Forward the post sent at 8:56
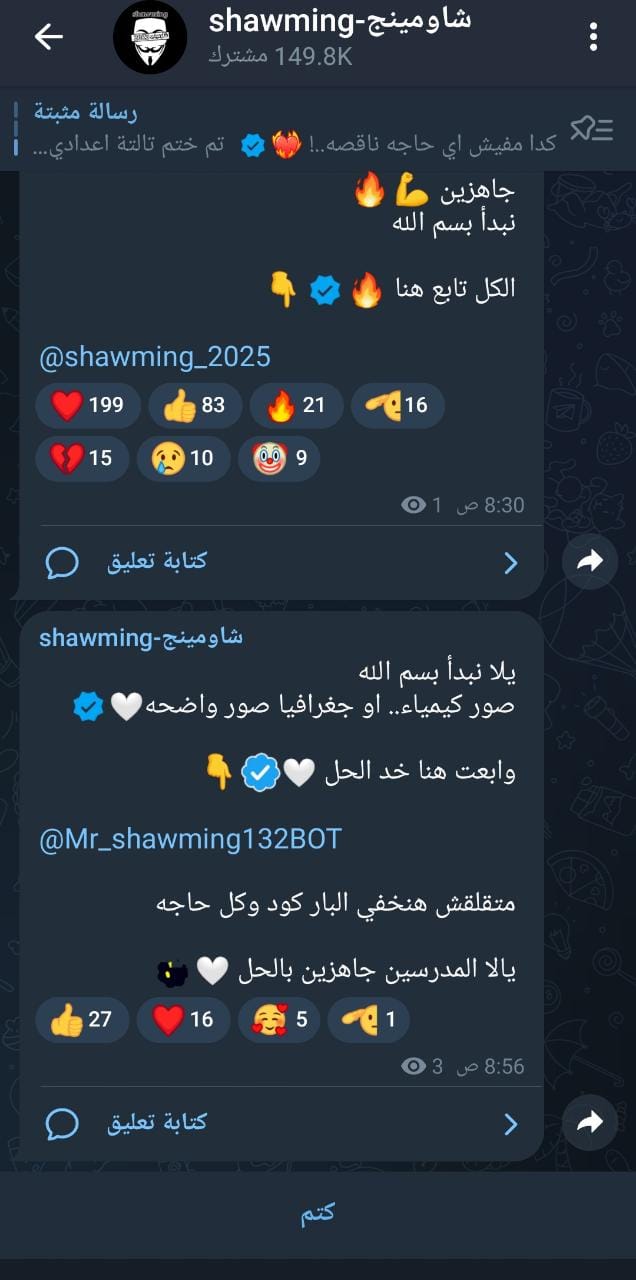The height and width of the screenshot is (1280, 636). pyautogui.click(x=590, y=1123)
